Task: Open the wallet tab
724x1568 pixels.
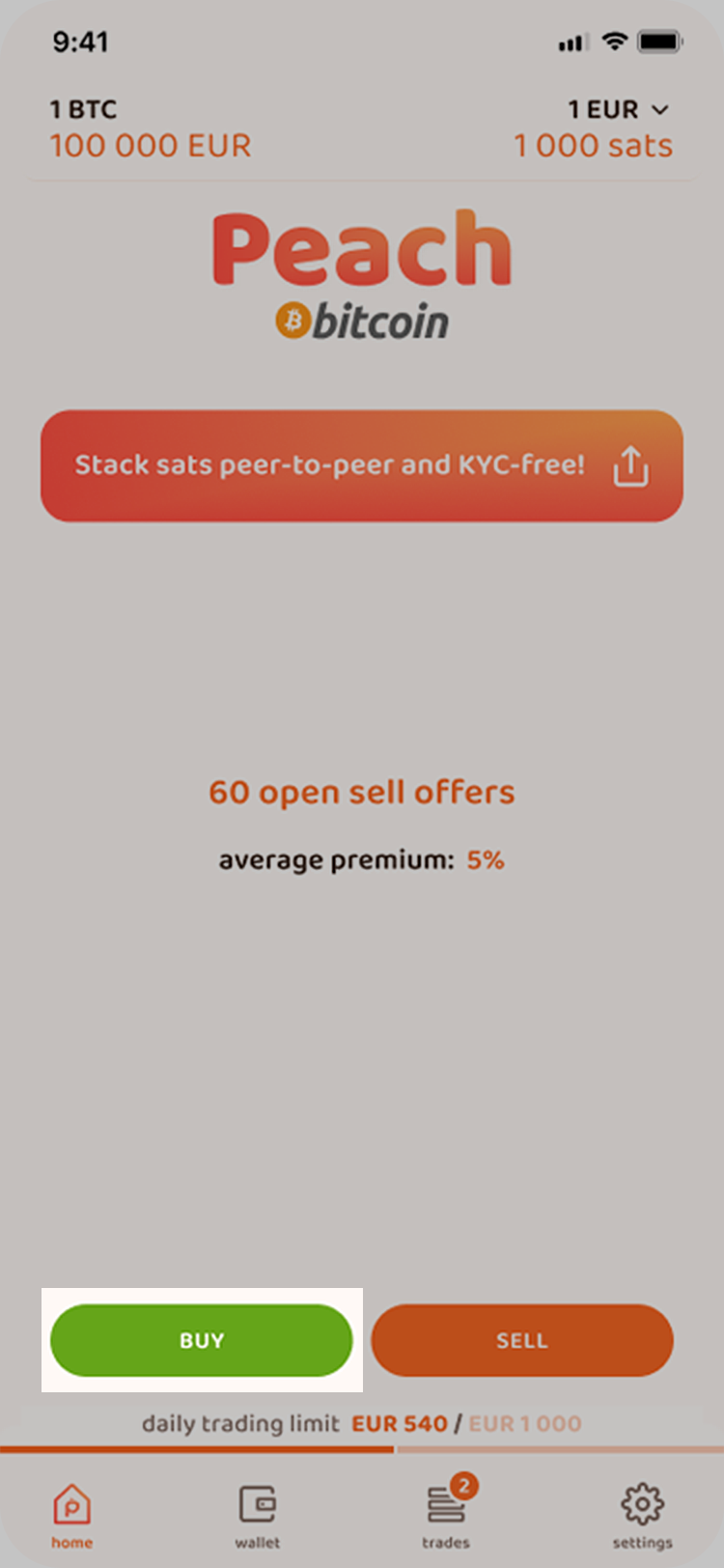Action: (x=258, y=1516)
